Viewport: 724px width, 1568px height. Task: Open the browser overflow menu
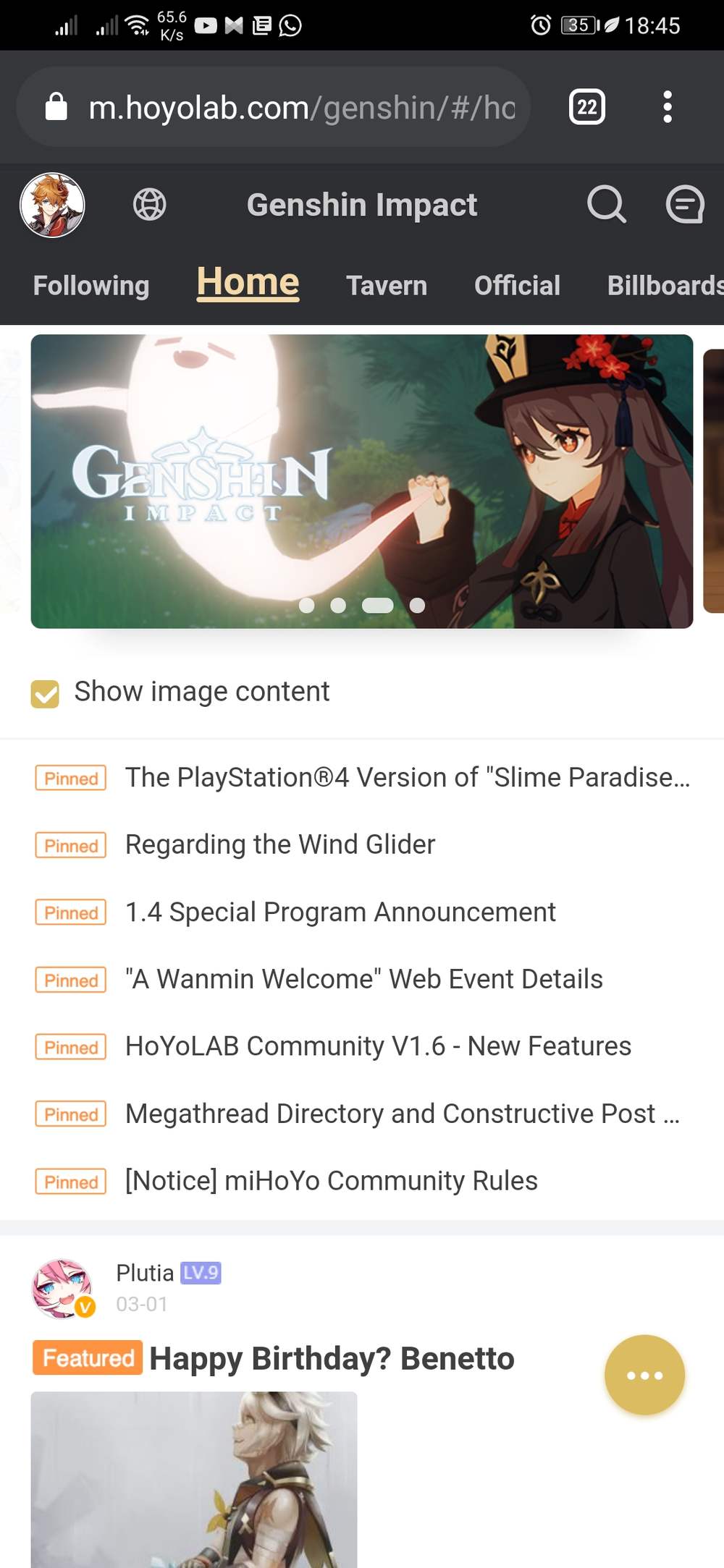[x=667, y=106]
